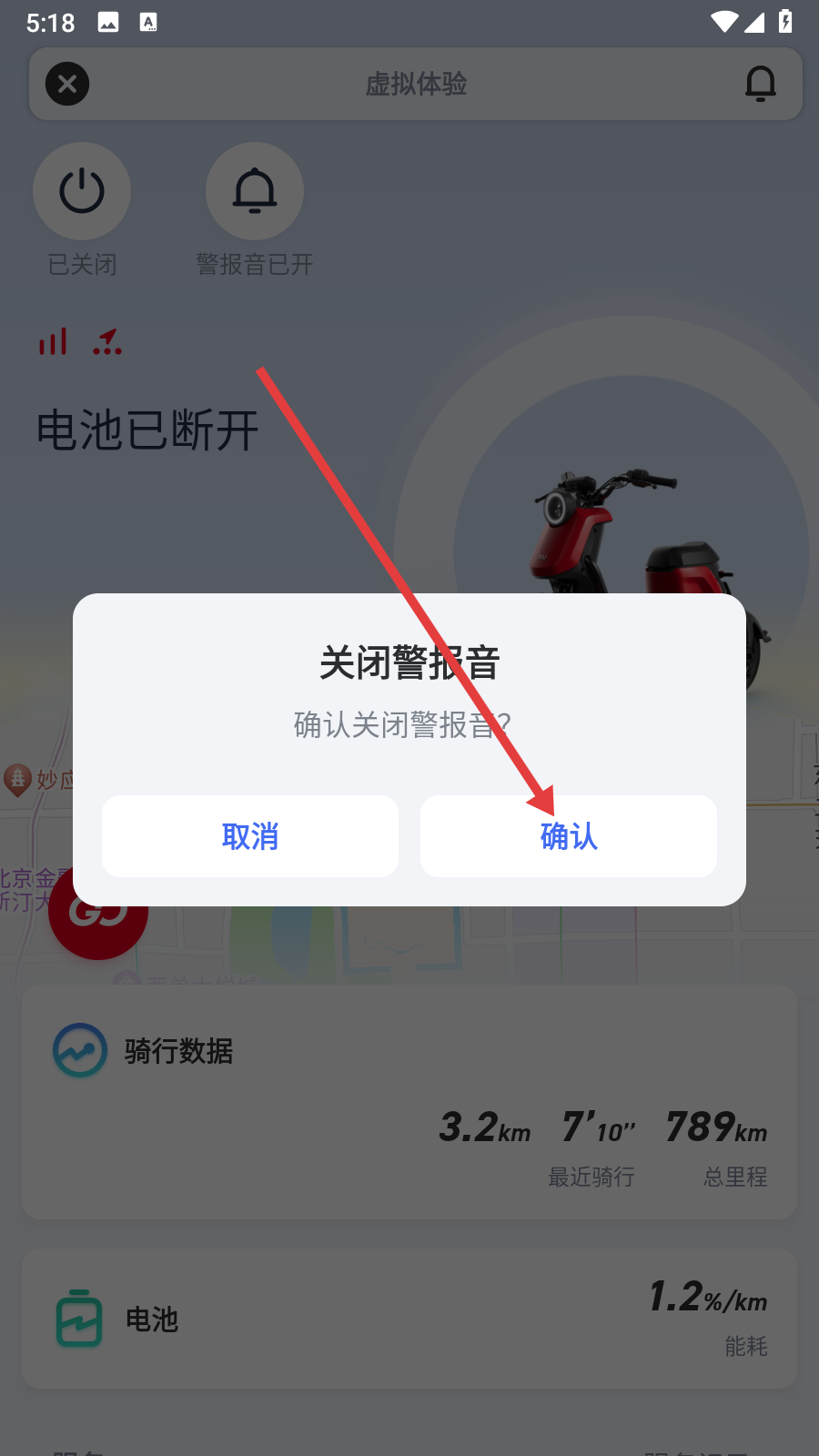Confirm turning off the alarm sound
The height and width of the screenshot is (1456, 819).
pyautogui.click(x=568, y=836)
